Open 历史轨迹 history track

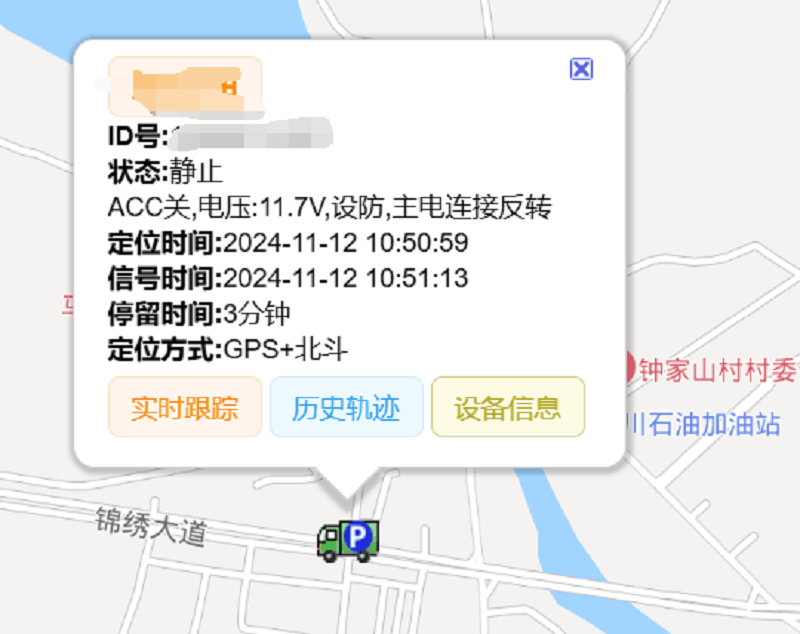346,407
